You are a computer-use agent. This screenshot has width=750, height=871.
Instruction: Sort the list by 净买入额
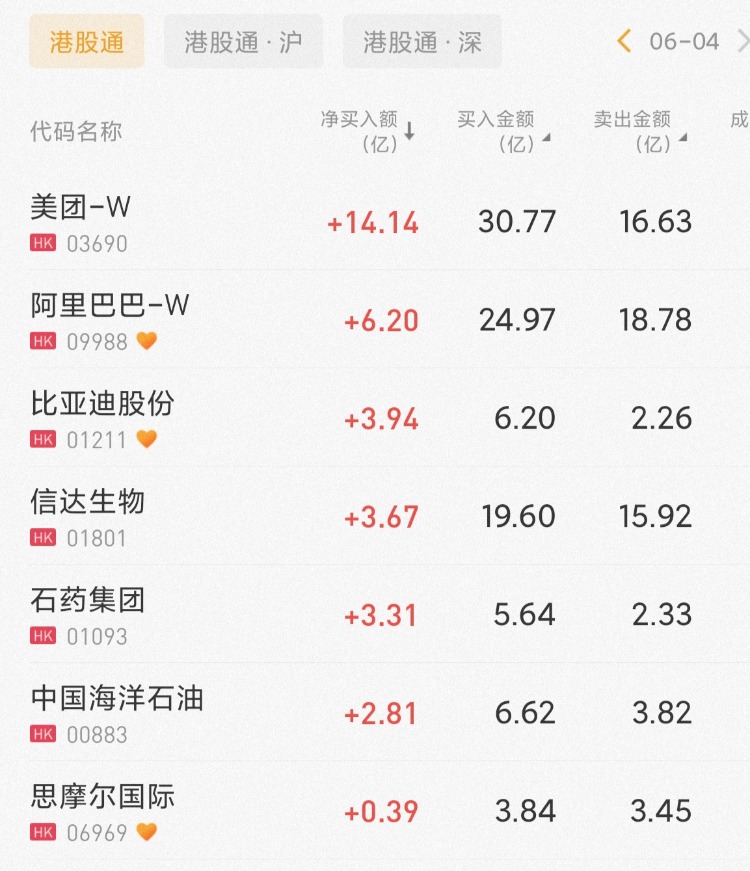click(x=367, y=132)
